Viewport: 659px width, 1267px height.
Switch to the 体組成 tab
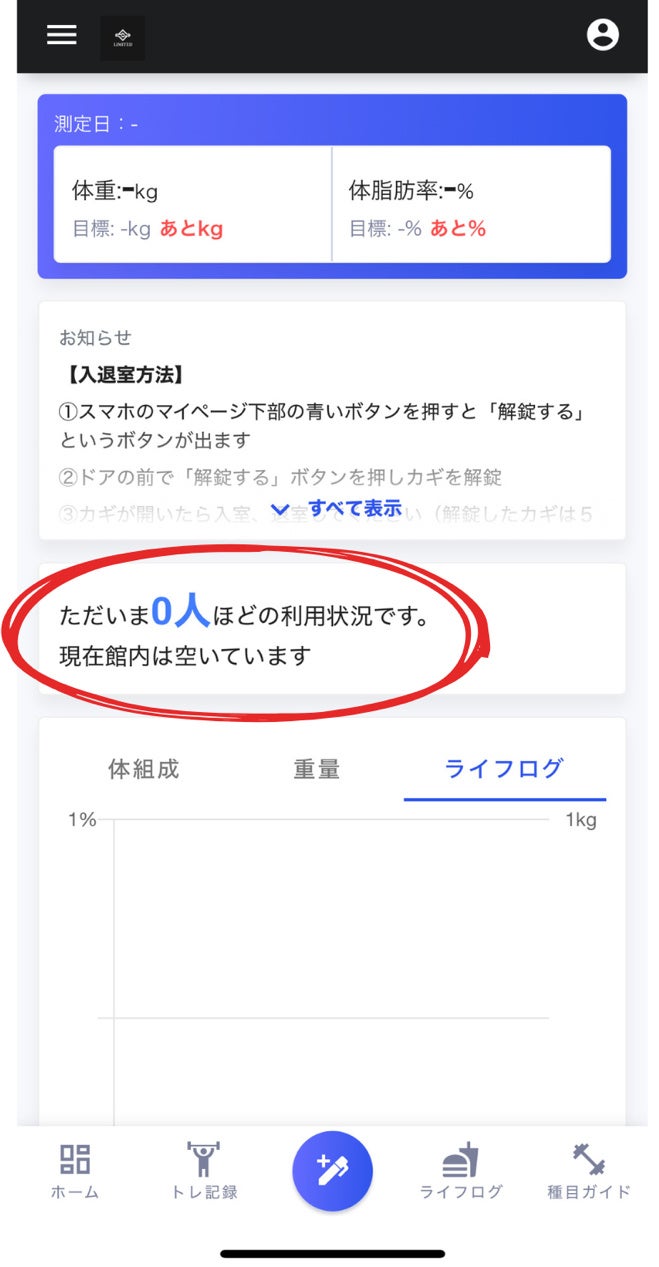144,769
